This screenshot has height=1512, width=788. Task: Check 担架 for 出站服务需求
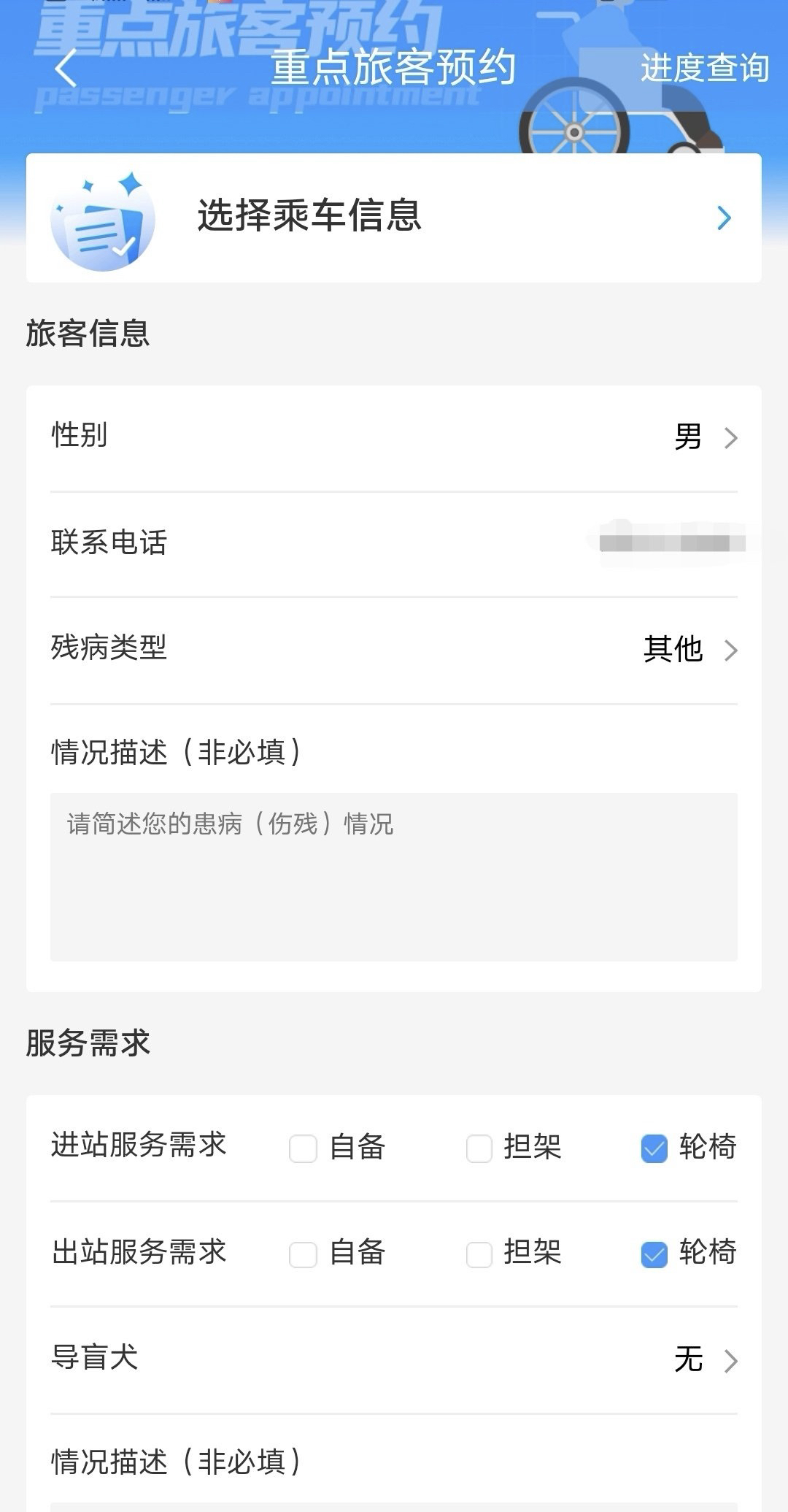479,1255
